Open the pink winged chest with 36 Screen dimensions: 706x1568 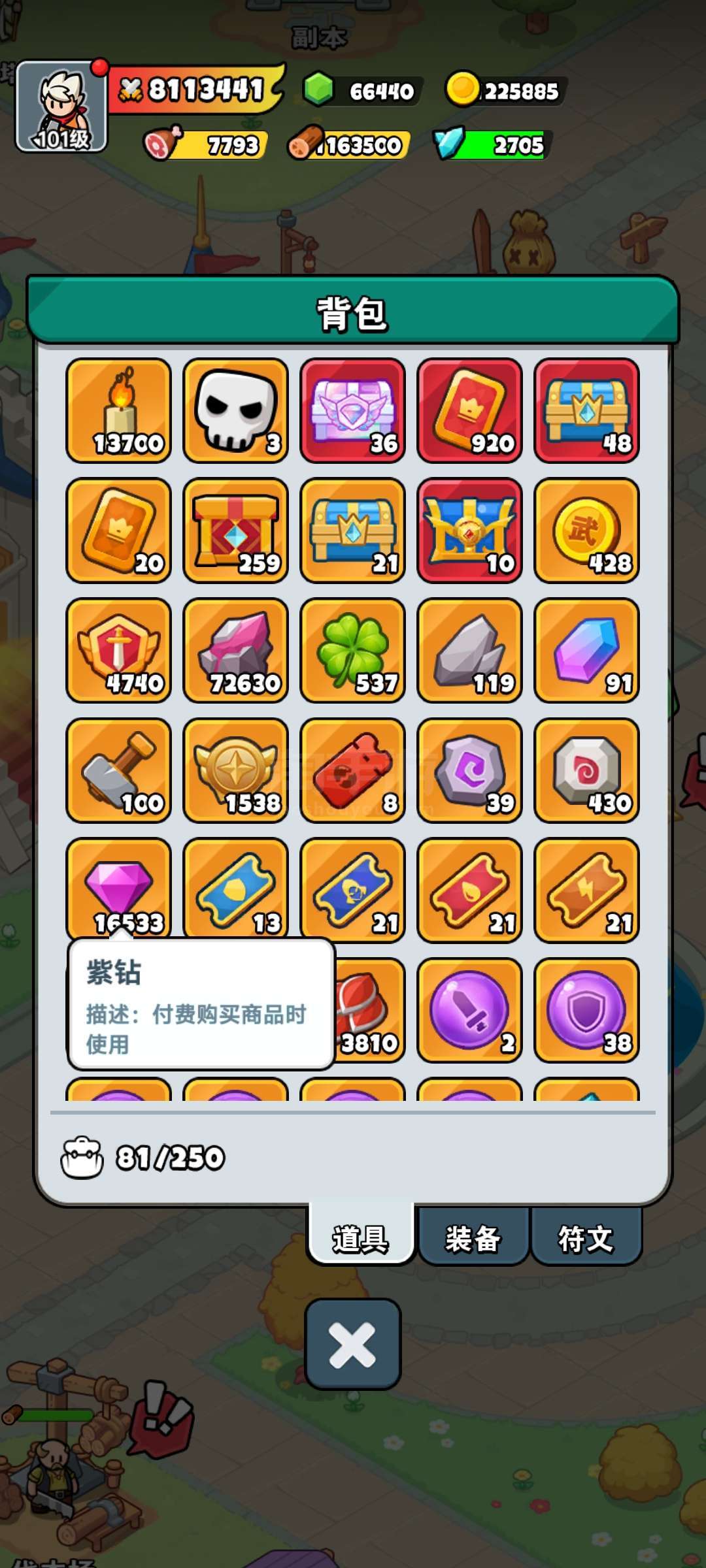(352, 410)
